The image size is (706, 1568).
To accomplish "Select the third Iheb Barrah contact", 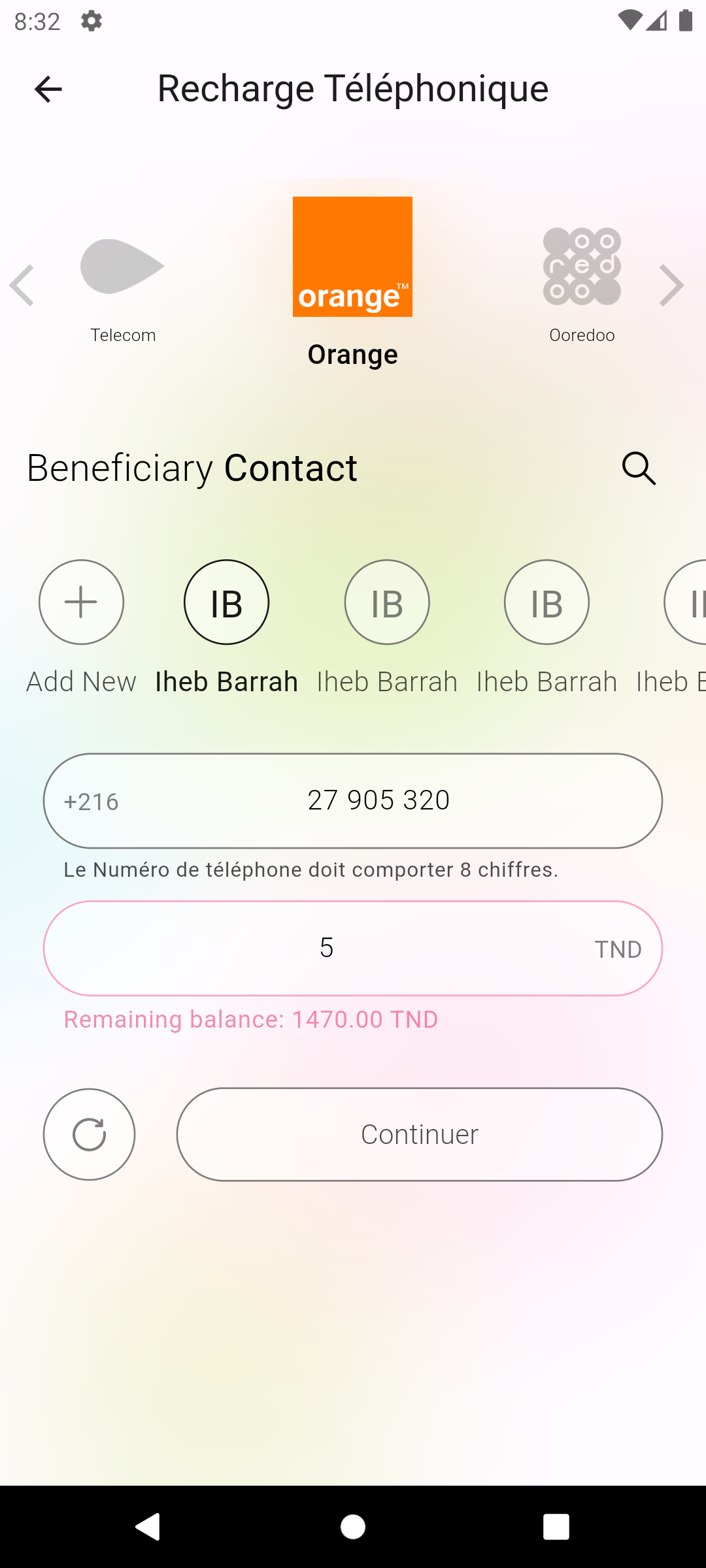I will pos(546,602).
